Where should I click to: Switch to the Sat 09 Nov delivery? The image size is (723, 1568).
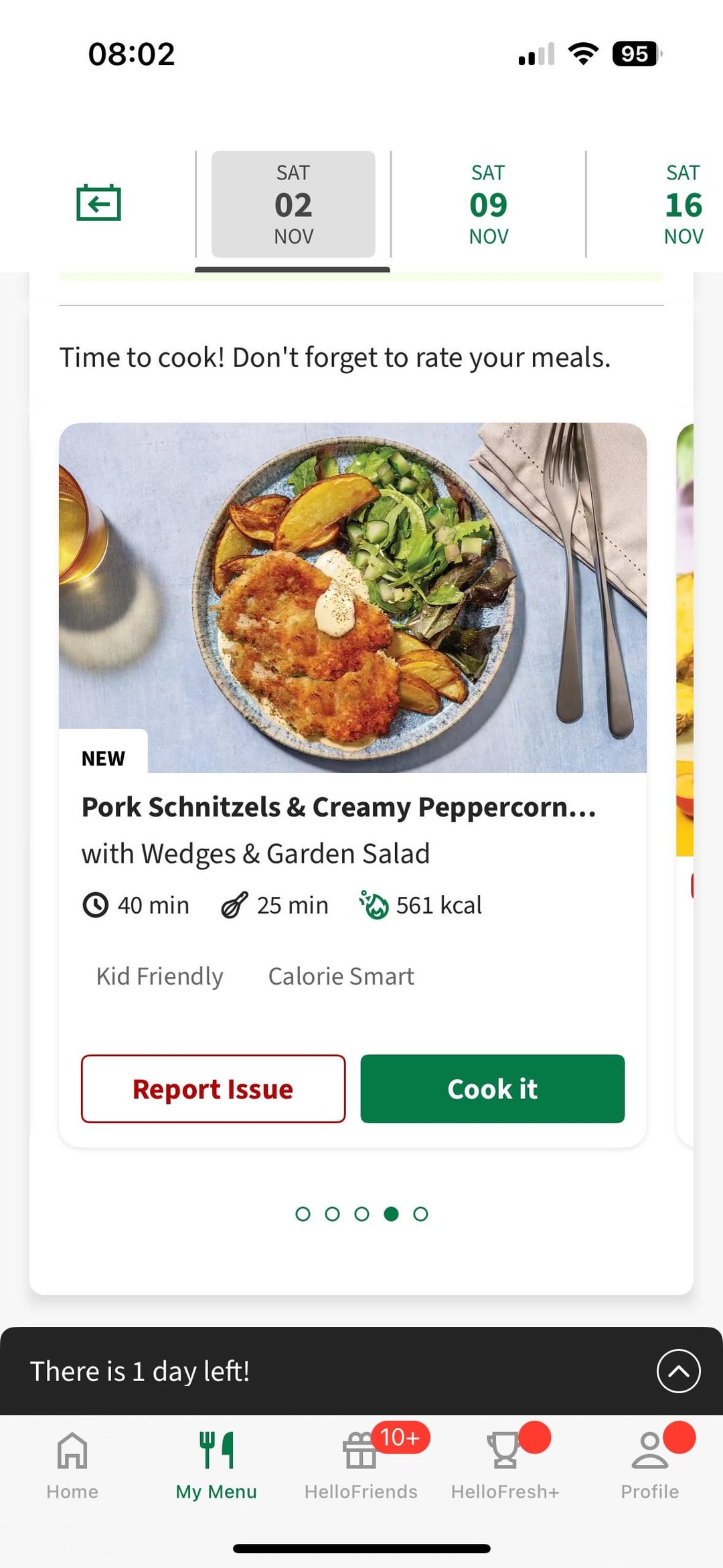click(488, 204)
